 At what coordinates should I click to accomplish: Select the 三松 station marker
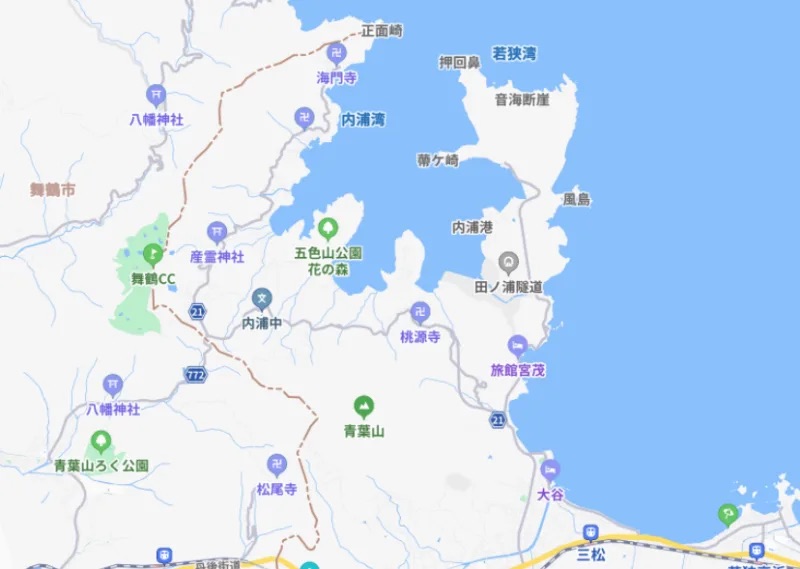(591, 533)
